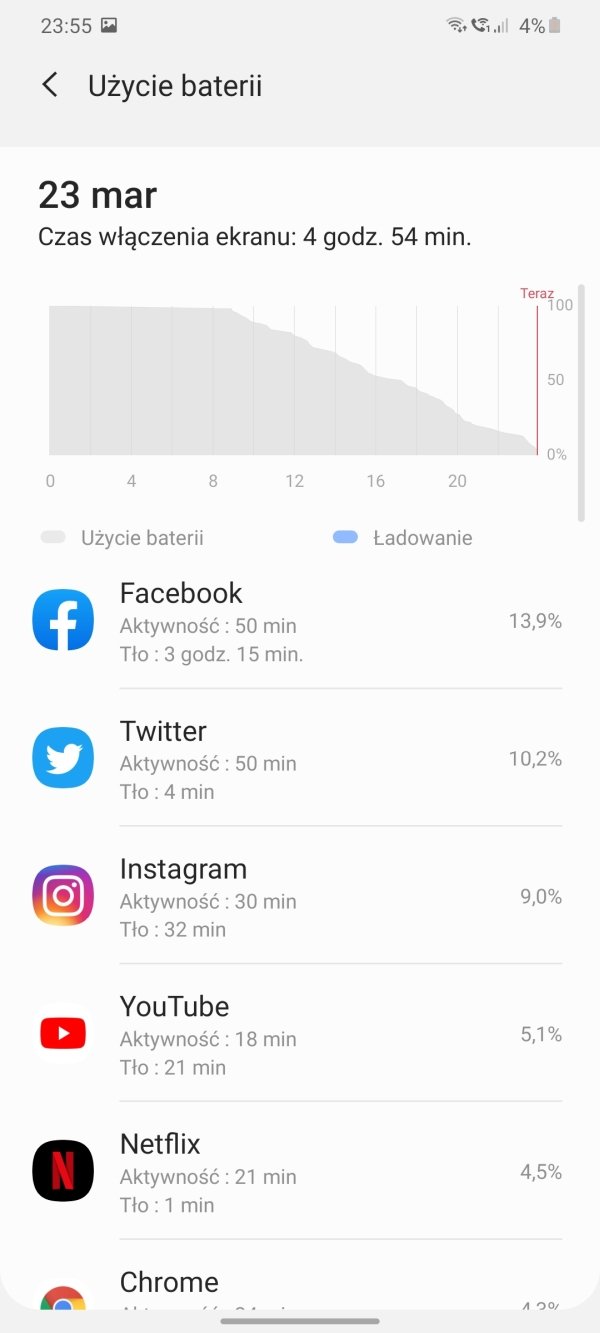
Task: Open Facebook battery usage details
Action: point(300,620)
